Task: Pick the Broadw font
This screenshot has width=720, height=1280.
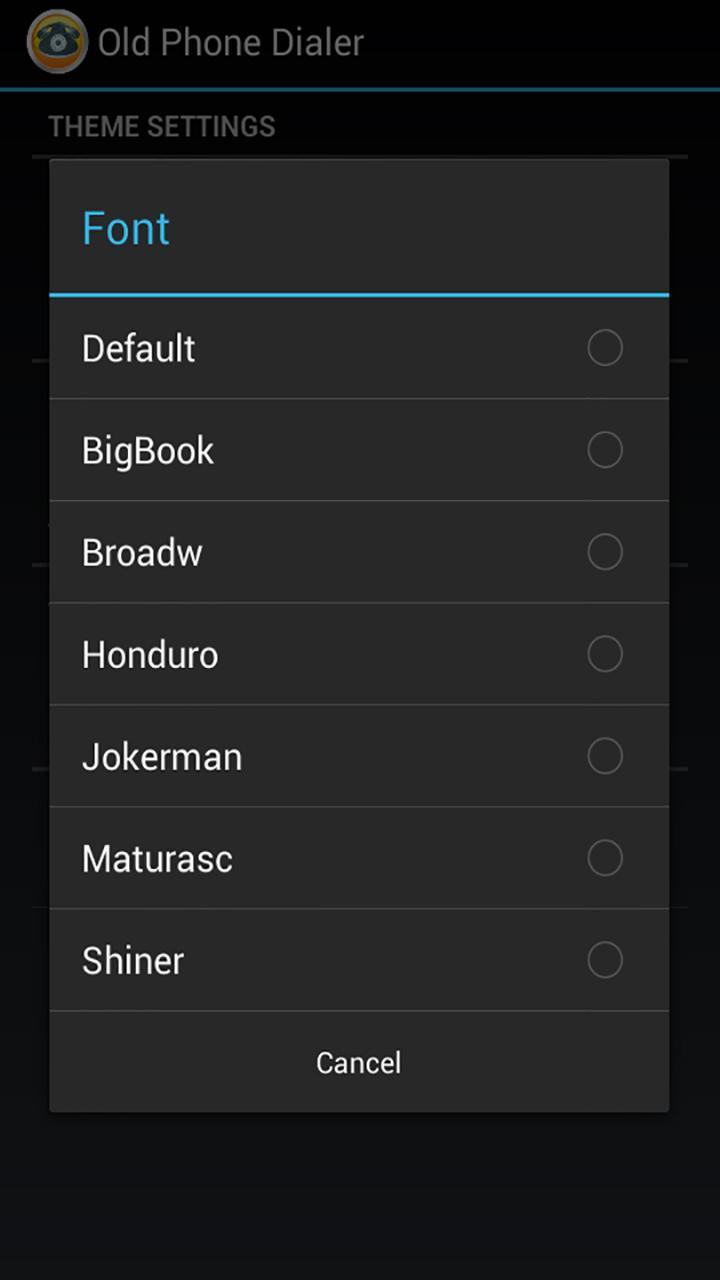Action: click(358, 553)
